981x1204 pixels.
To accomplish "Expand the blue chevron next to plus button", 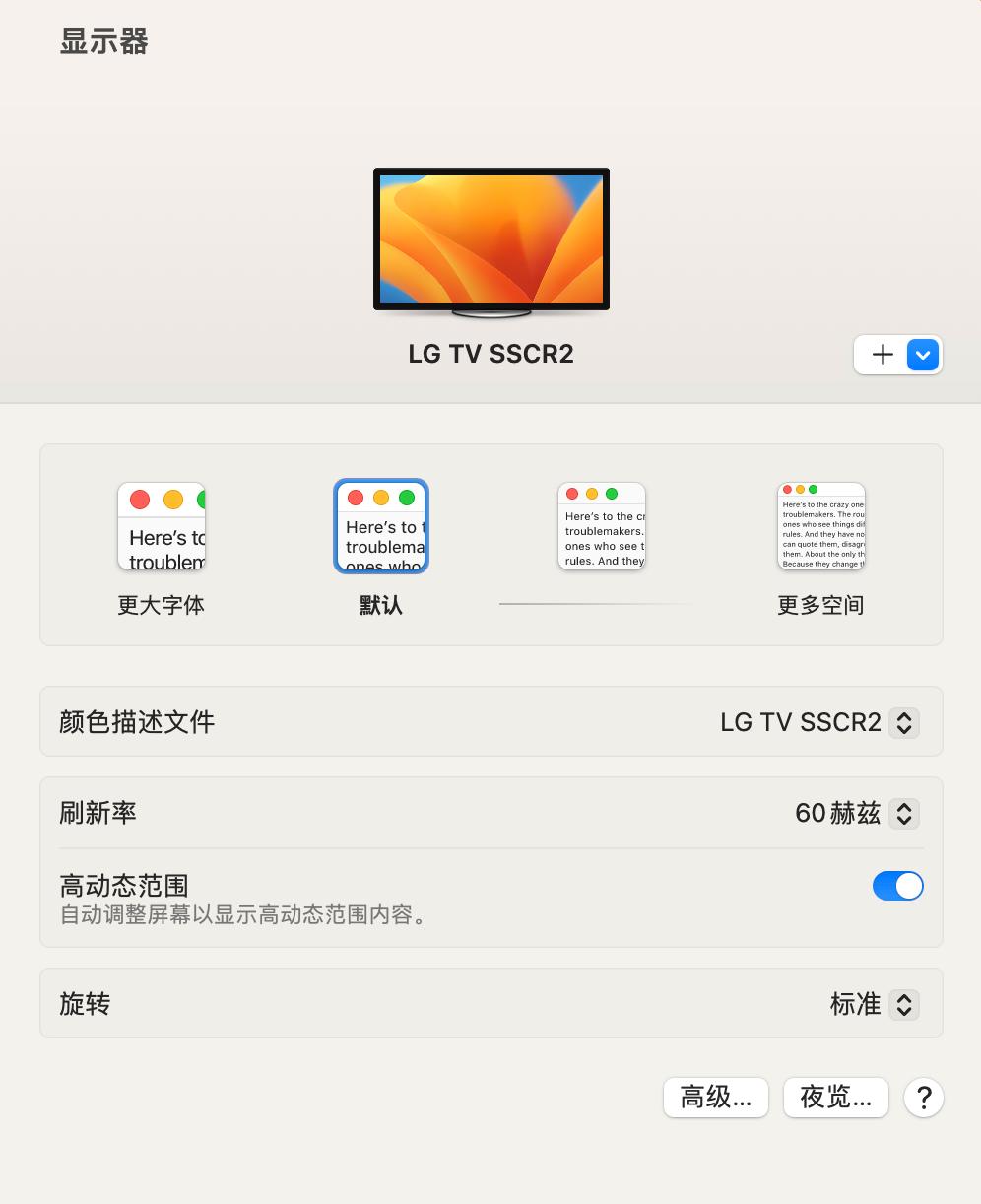I will tap(922, 355).
